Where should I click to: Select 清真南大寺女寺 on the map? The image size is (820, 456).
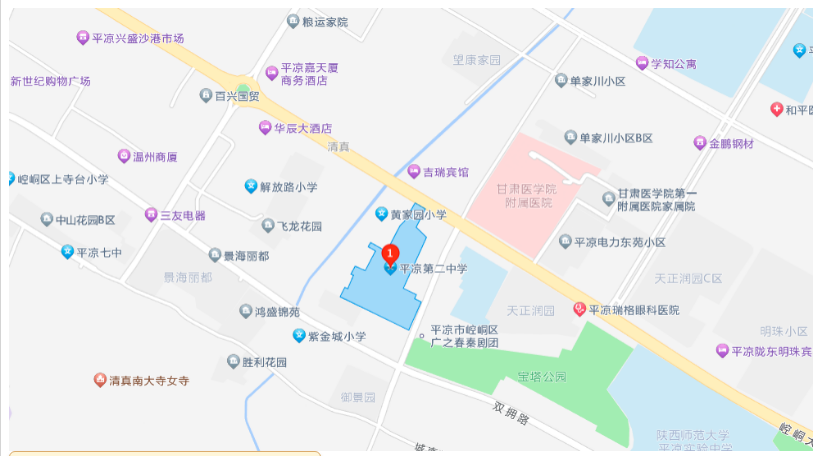pyautogui.click(x=100, y=380)
